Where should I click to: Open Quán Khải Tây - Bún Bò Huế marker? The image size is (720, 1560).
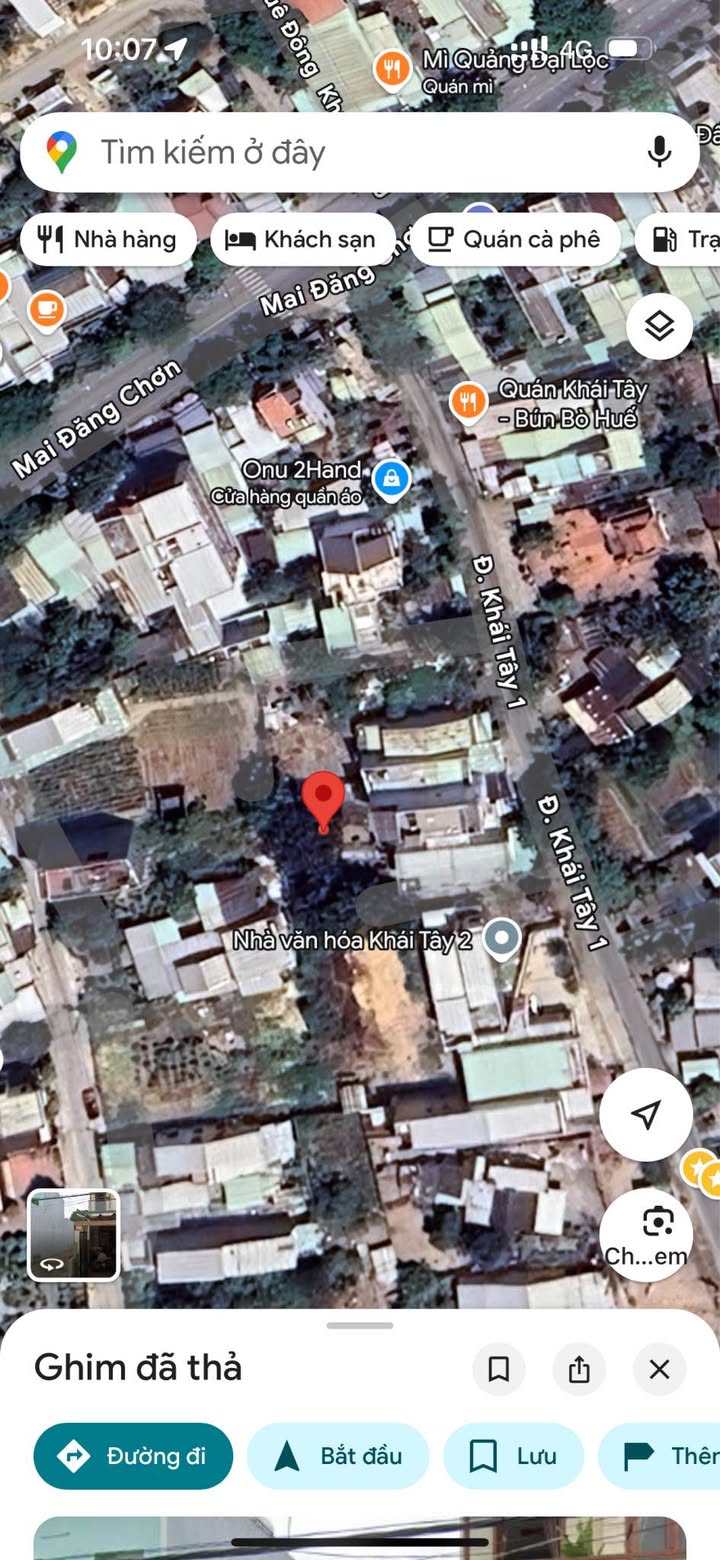pyautogui.click(x=467, y=402)
